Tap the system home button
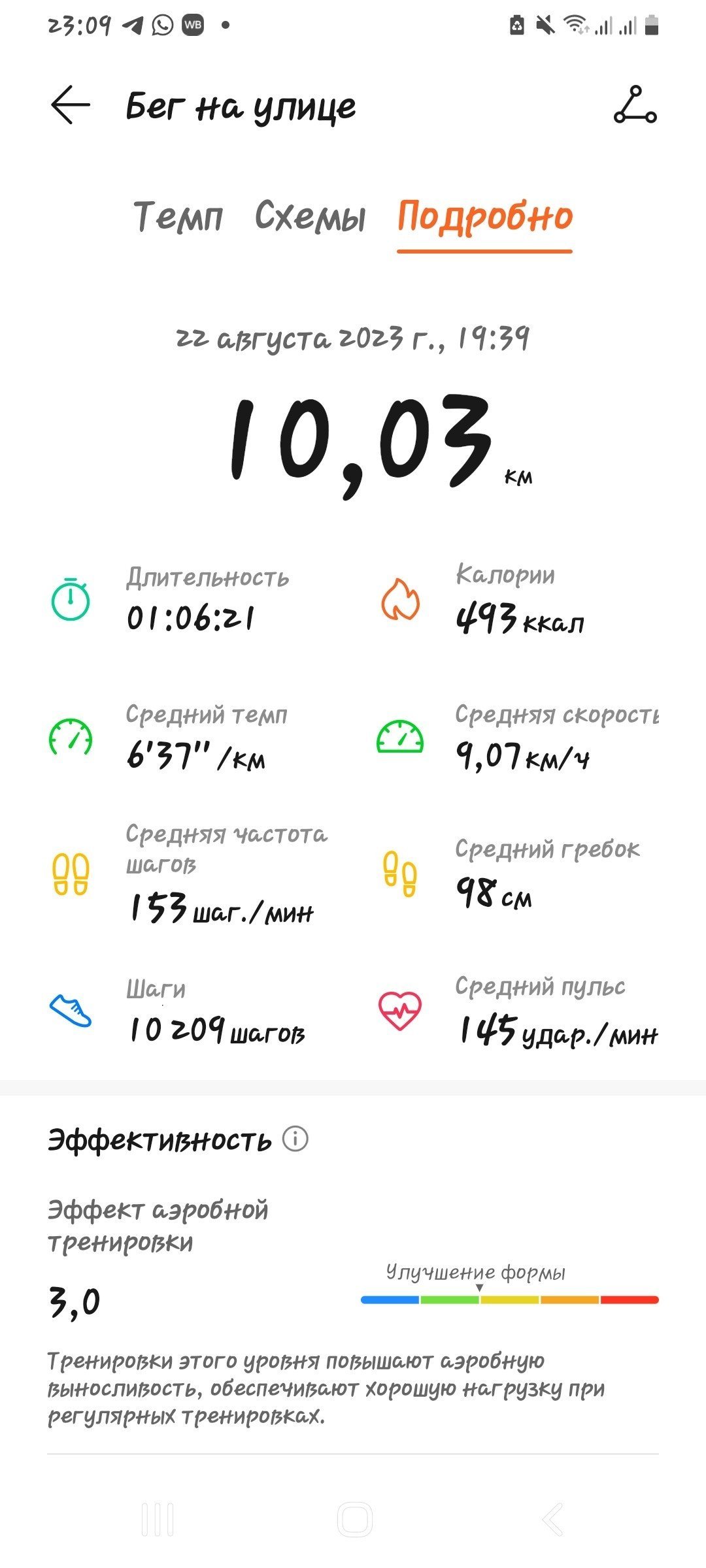706x1568 pixels. tap(354, 1519)
